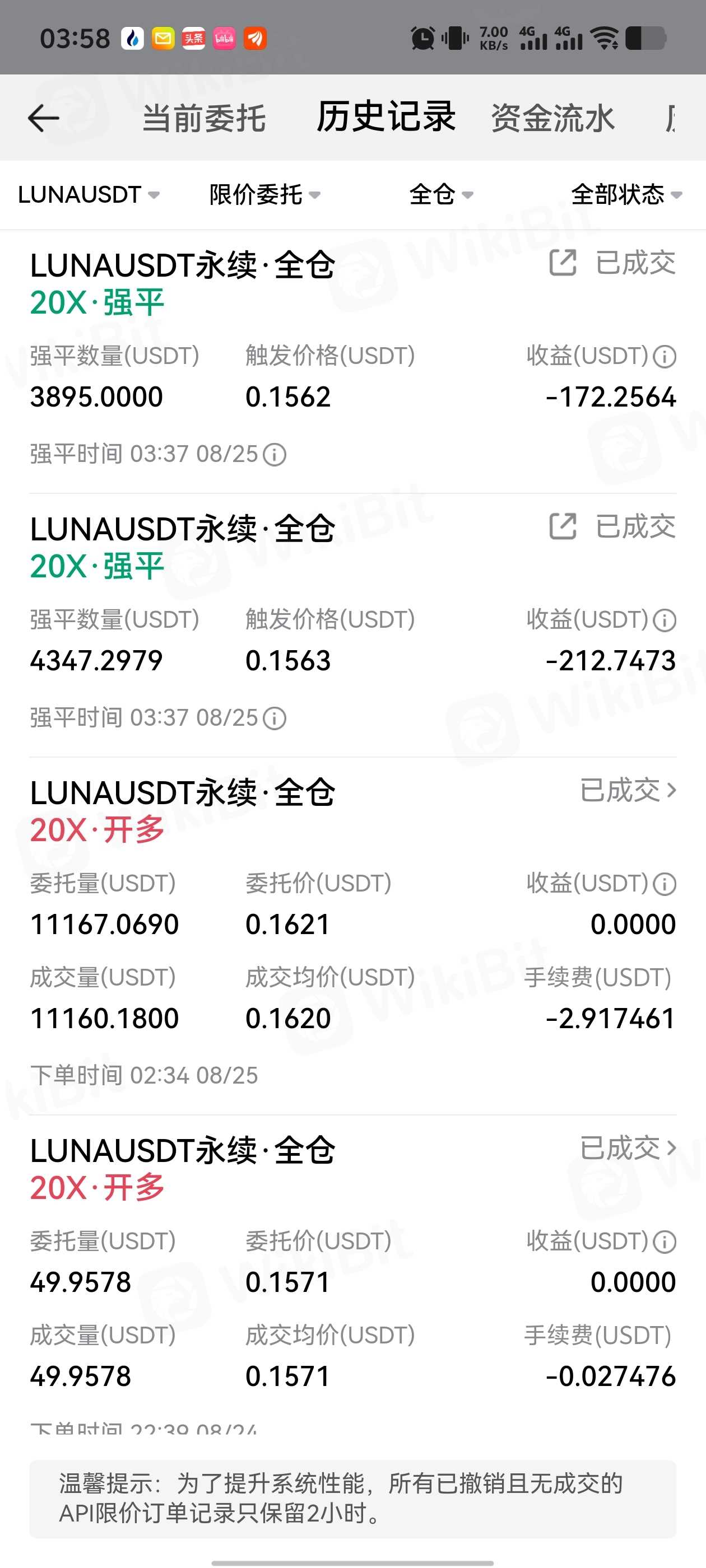706x1568 pixels.
Task: Open the LUNAUSDT contract dropdown
Action: tap(89, 195)
